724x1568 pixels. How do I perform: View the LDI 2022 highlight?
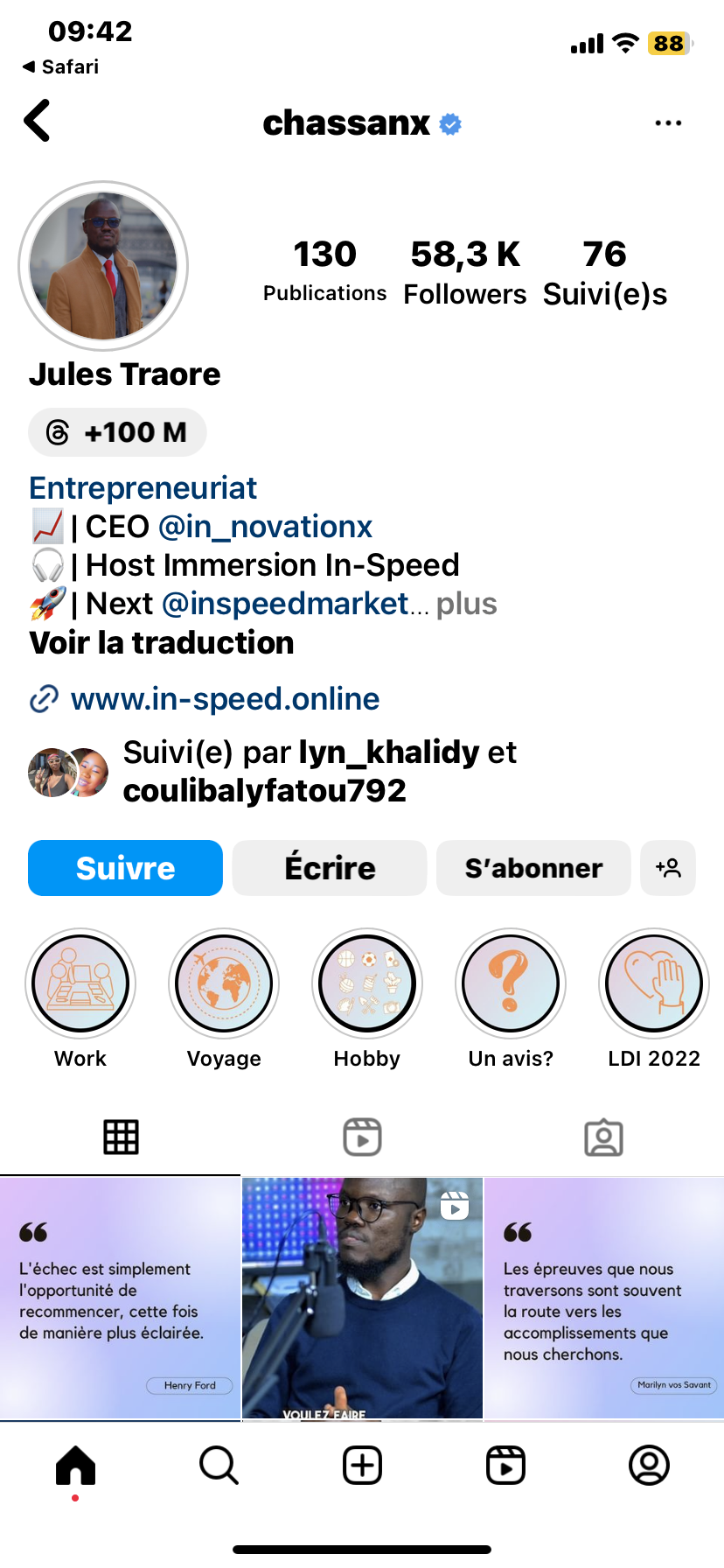(654, 983)
